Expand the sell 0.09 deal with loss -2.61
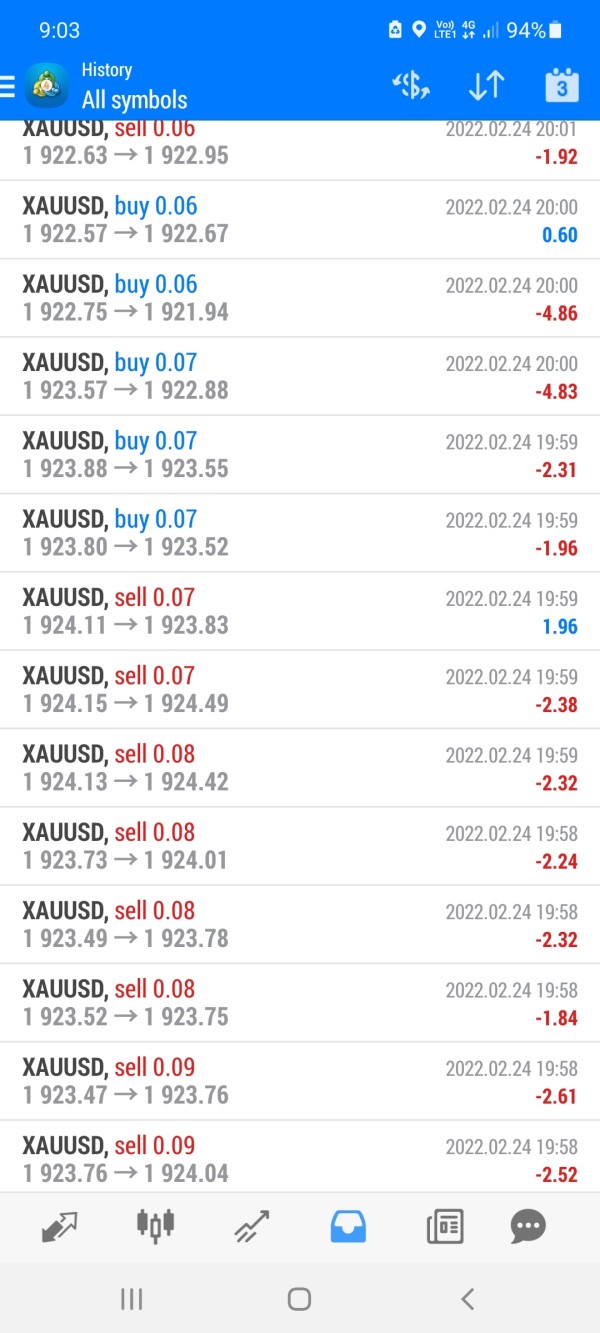The image size is (600, 1333). (x=300, y=1081)
